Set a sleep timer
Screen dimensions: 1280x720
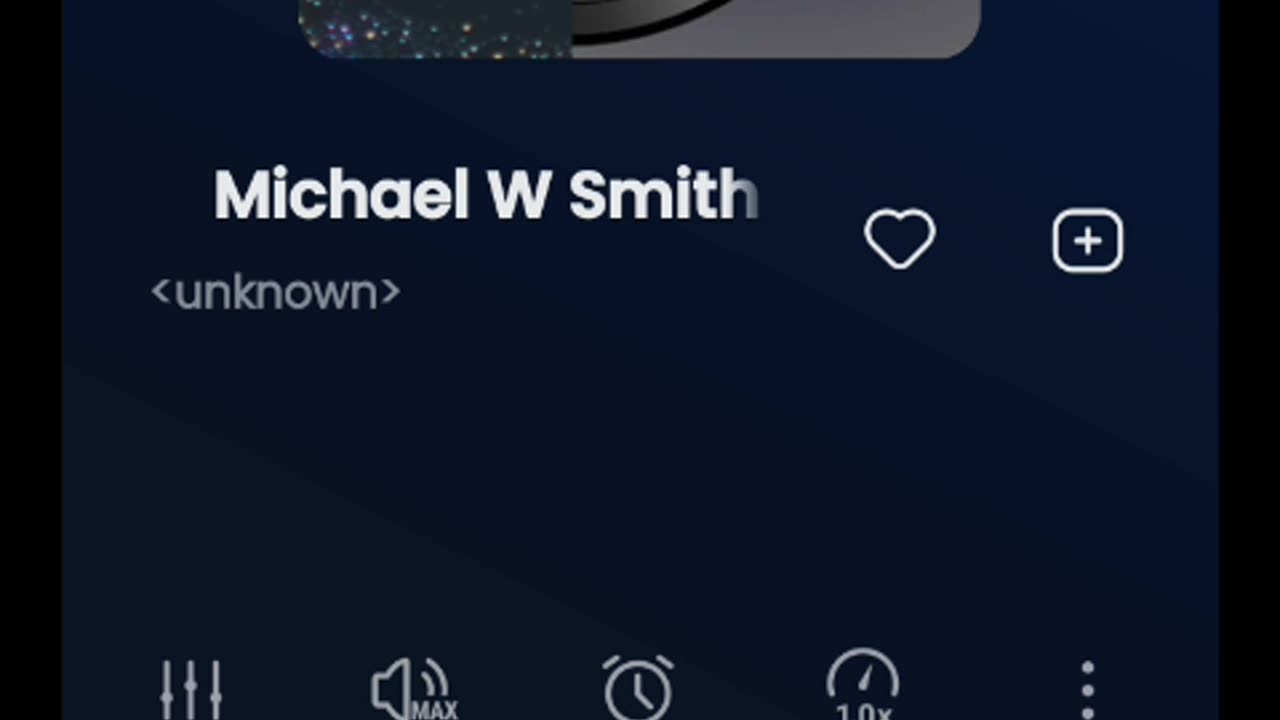pos(638,688)
